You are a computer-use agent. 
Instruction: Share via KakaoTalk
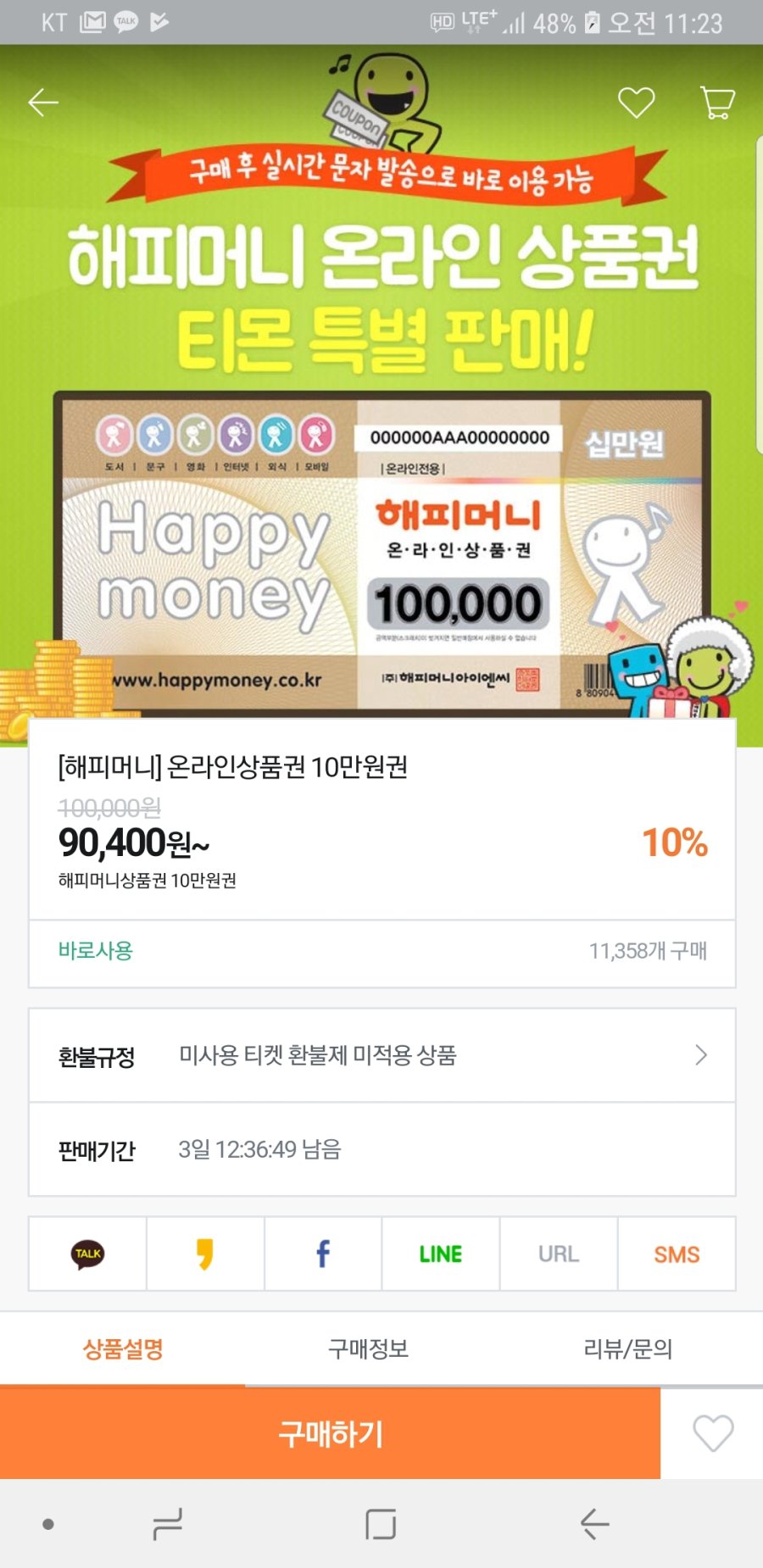pos(87,1254)
